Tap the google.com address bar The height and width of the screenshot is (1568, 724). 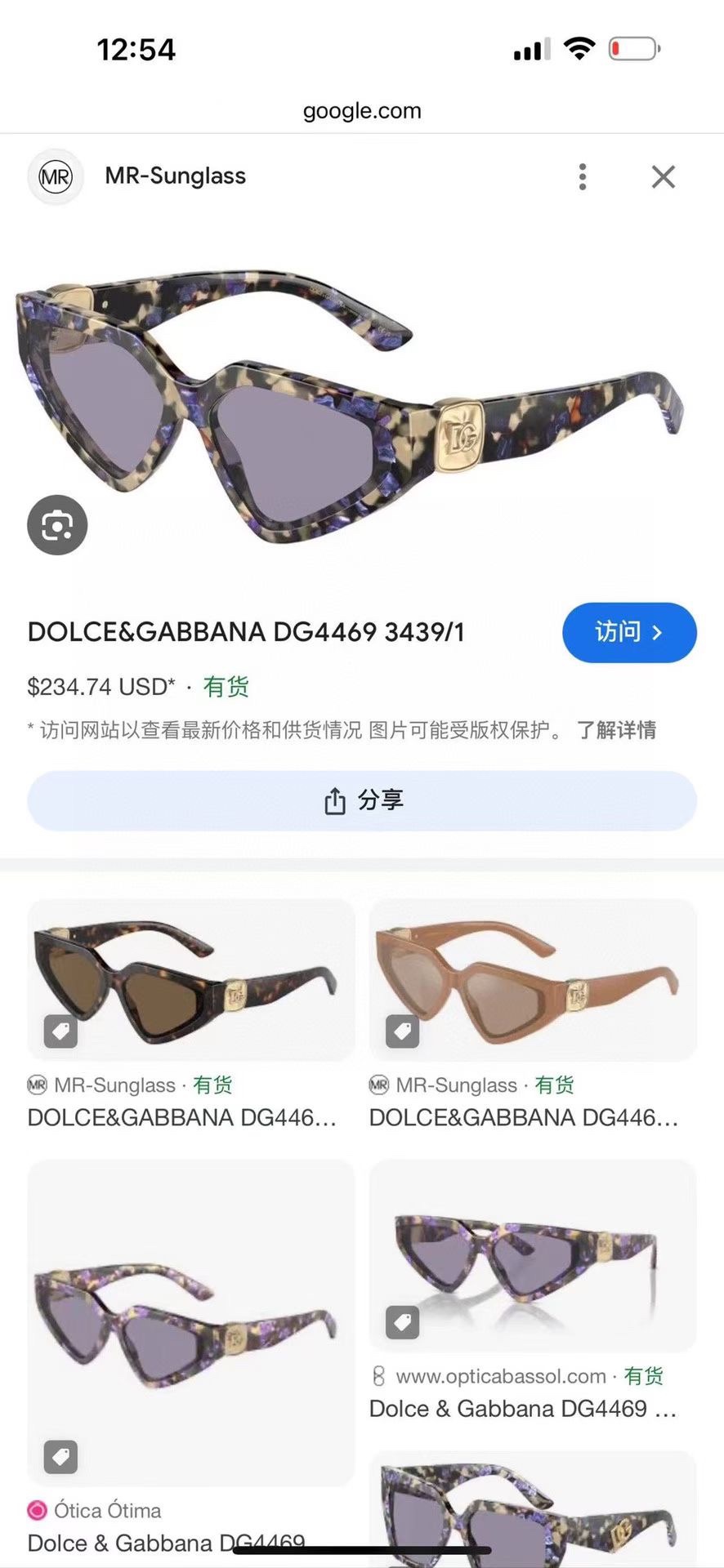click(362, 111)
